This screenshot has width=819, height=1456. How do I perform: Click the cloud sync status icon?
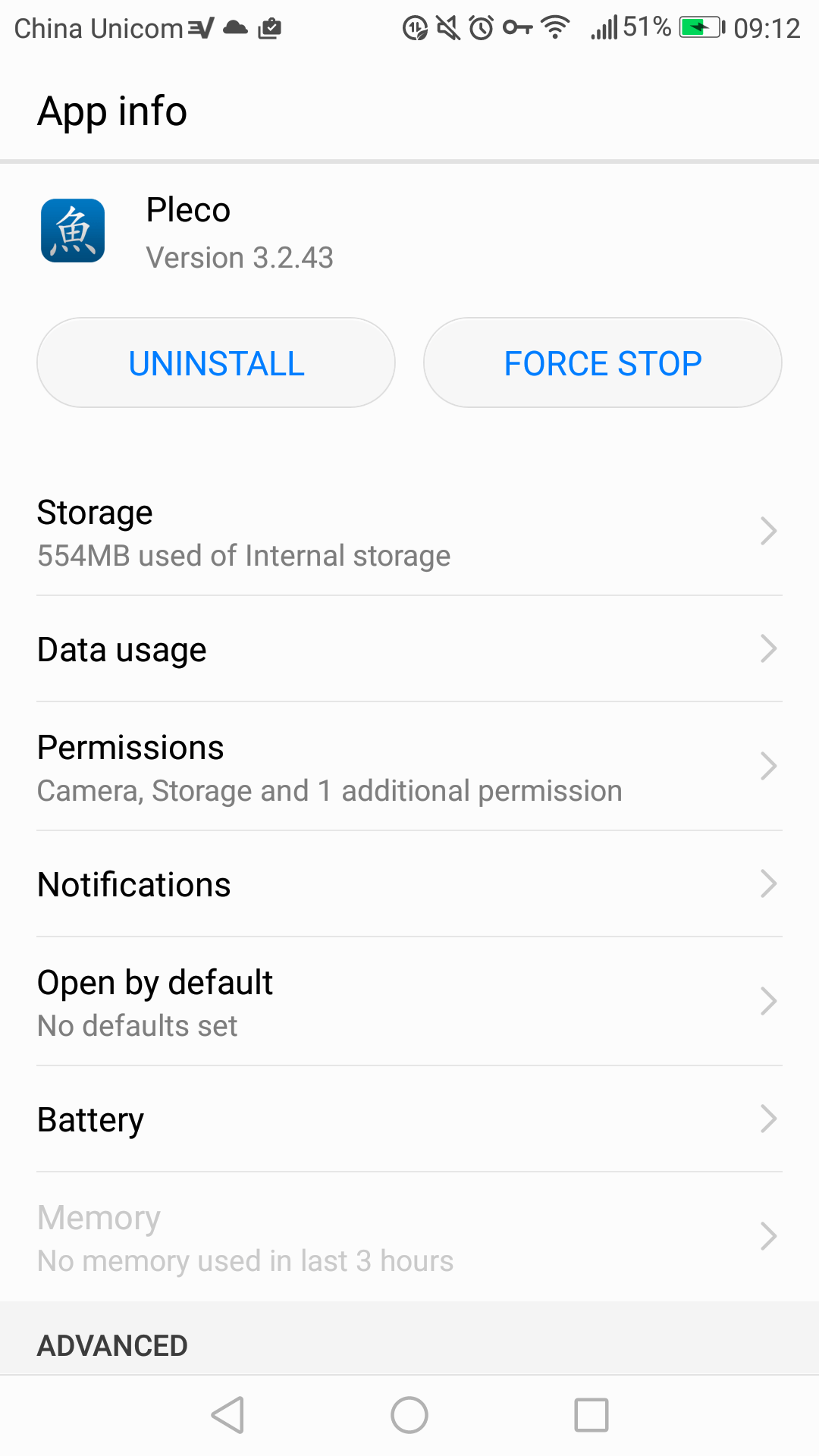[234, 27]
